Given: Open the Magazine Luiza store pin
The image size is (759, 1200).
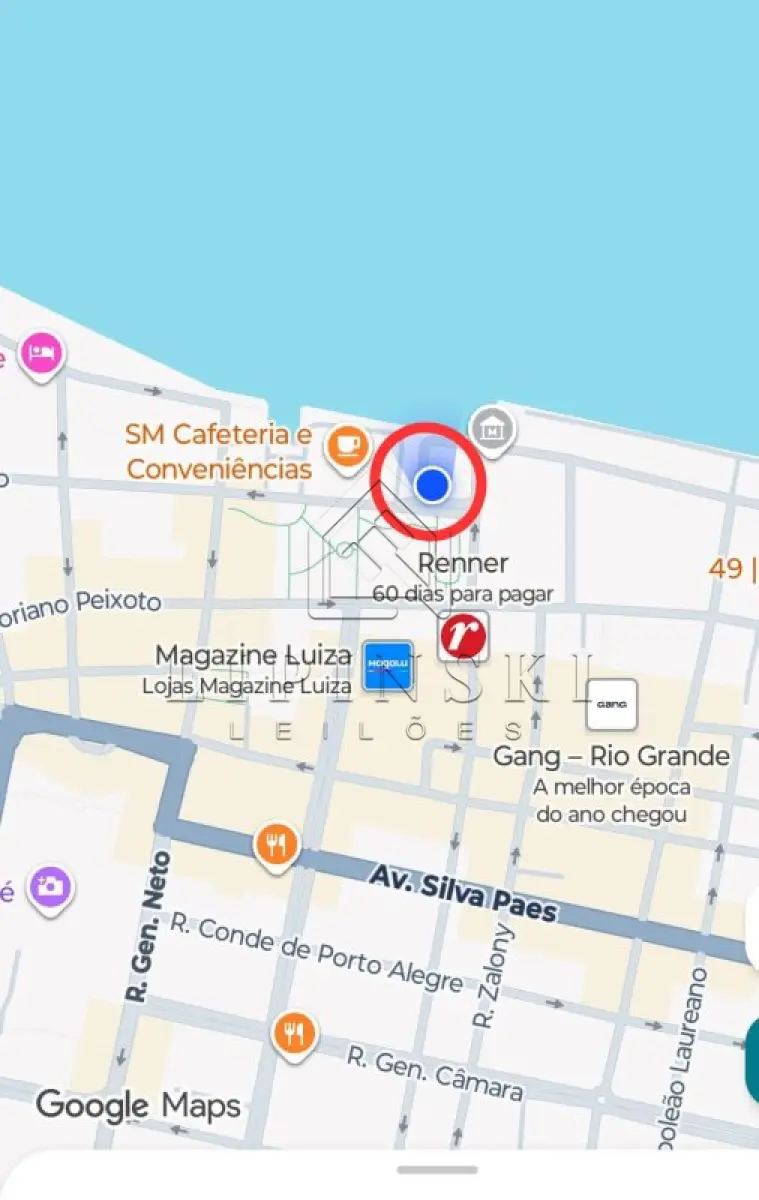Looking at the screenshot, I should point(387,665).
